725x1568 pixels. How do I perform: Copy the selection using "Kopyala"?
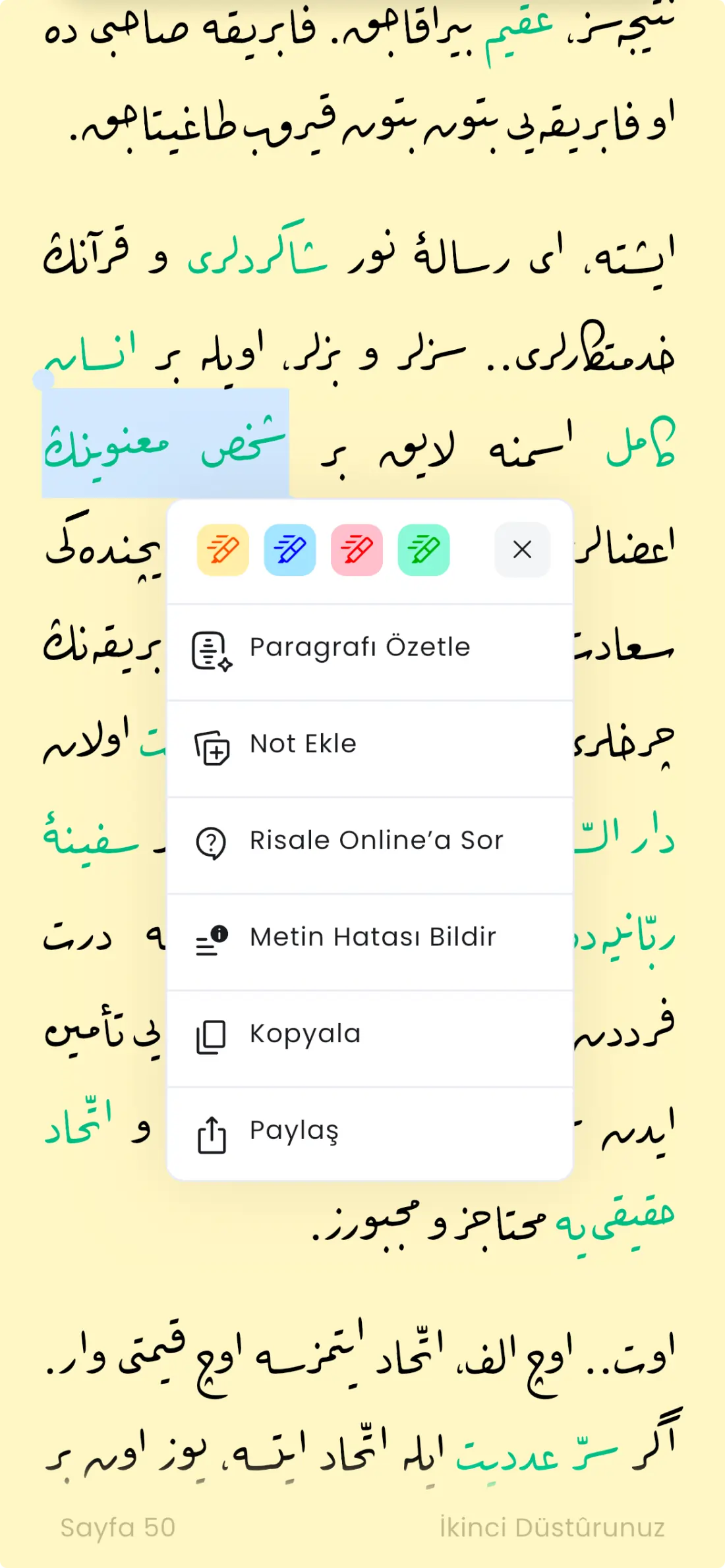tap(304, 1033)
